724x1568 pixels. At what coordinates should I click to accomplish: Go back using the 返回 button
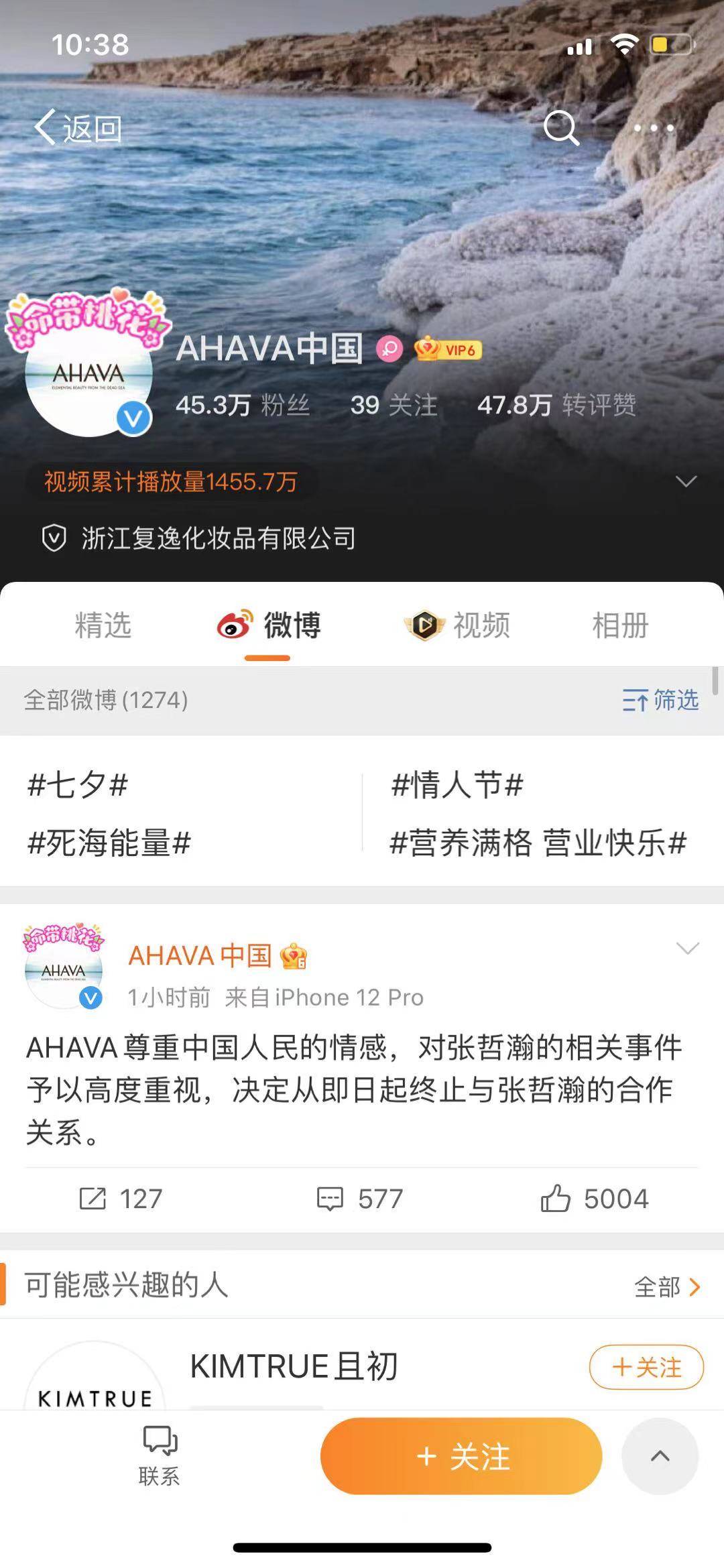click(78, 127)
